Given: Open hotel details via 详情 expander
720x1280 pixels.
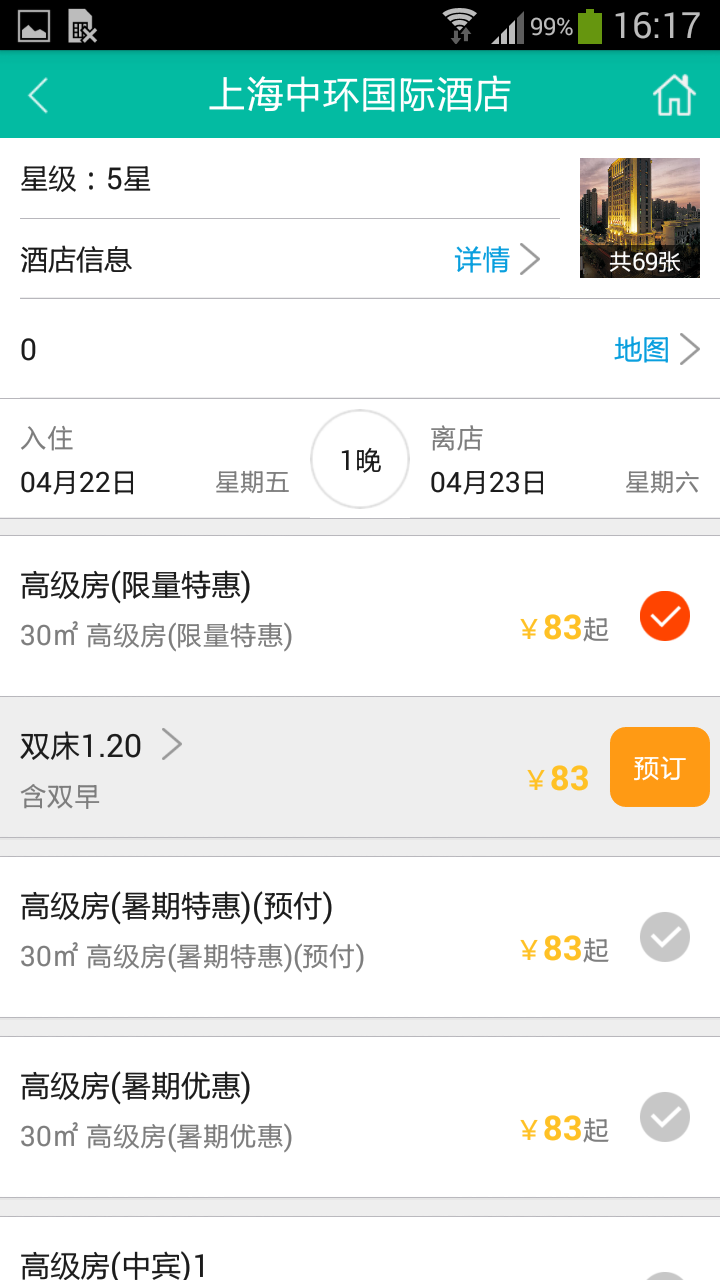Looking at the screenshot, I should (485, 259).
